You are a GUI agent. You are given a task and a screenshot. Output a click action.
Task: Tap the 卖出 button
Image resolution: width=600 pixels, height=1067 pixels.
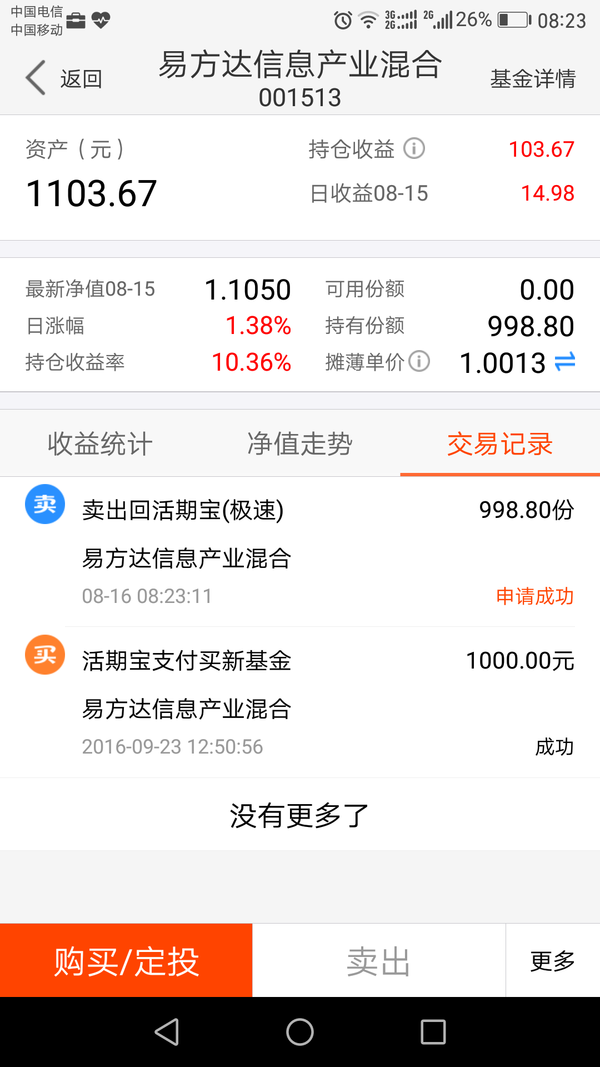[x=379, y=960]
